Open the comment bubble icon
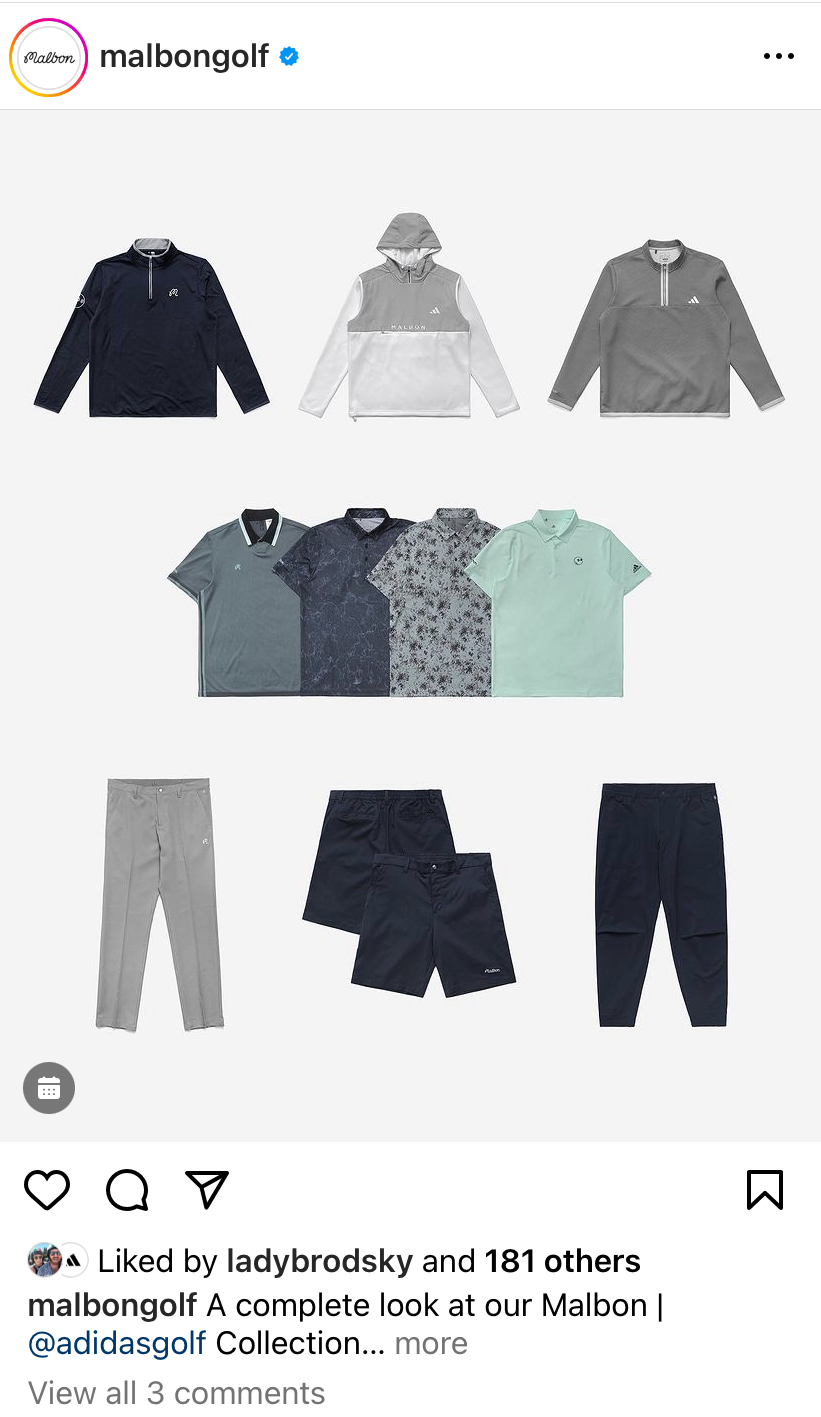The width and height of the screenshot is (821, 1417). click(x=128, y=1190)
